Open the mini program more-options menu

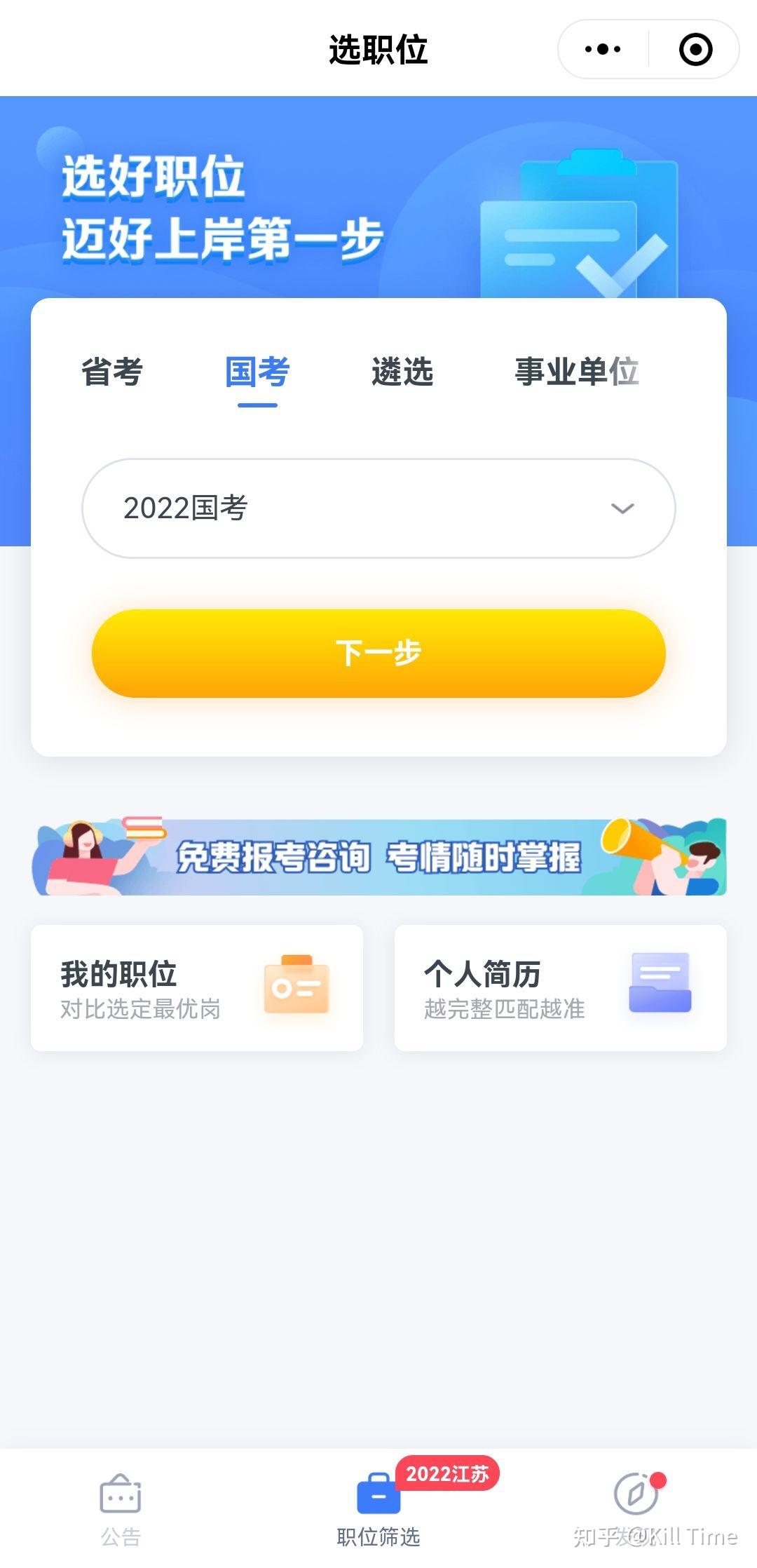(603, 49)
